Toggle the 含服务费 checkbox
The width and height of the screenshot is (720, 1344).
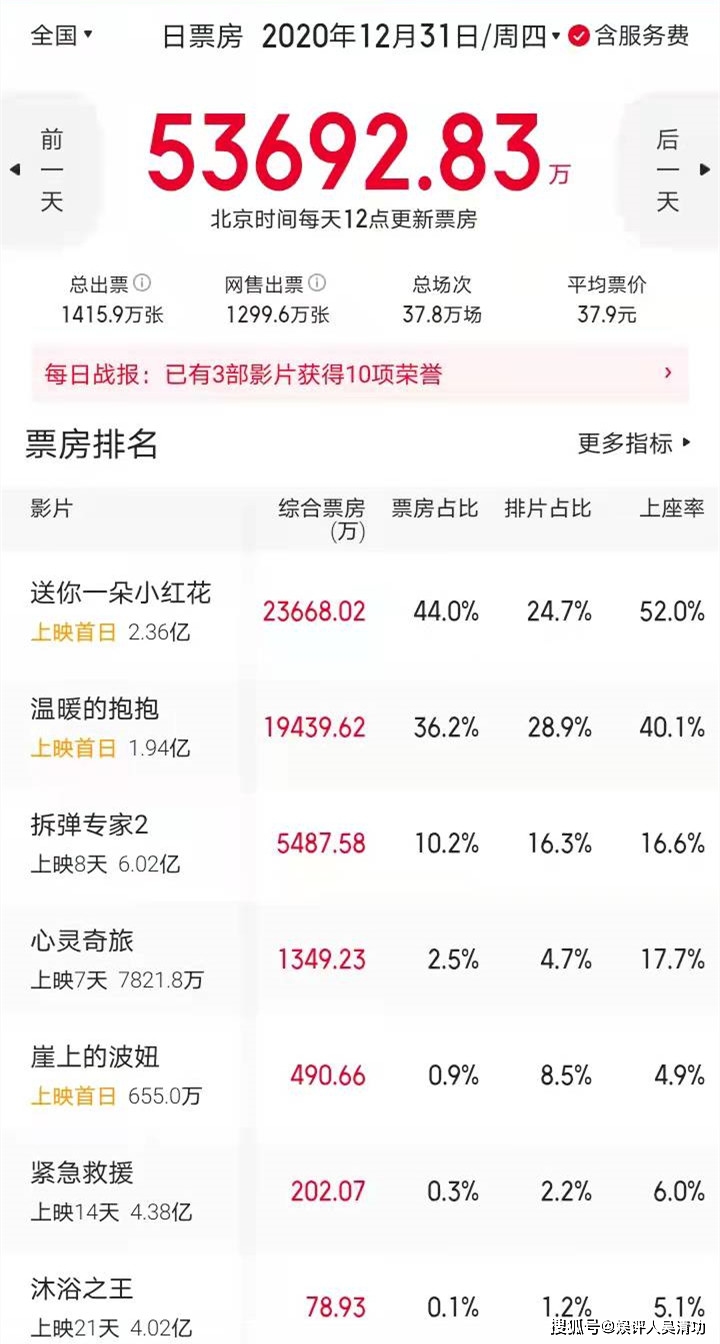coord(629,37)
